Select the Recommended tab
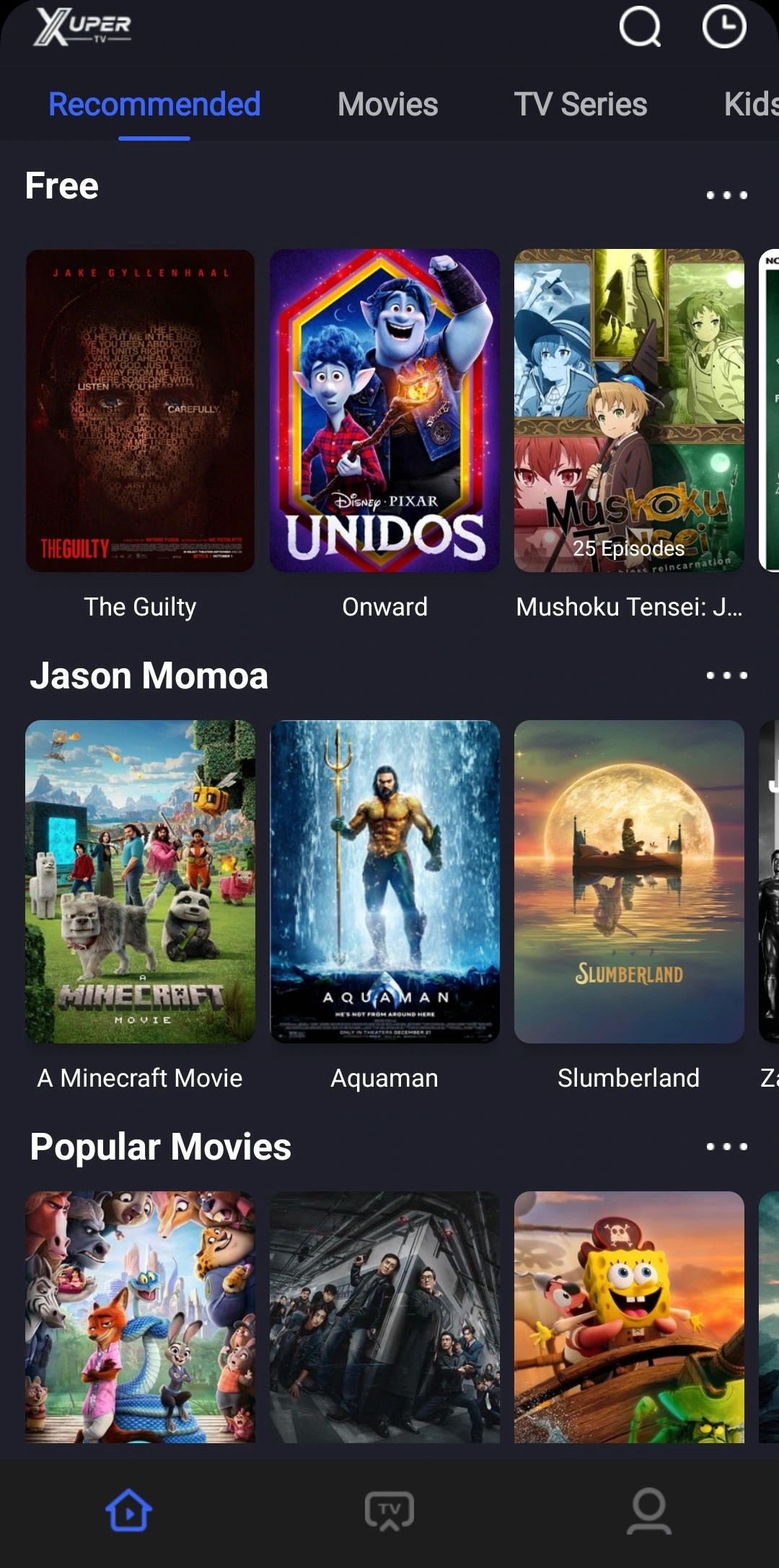This screenshot has width=779, height=1568. point(154,105)
